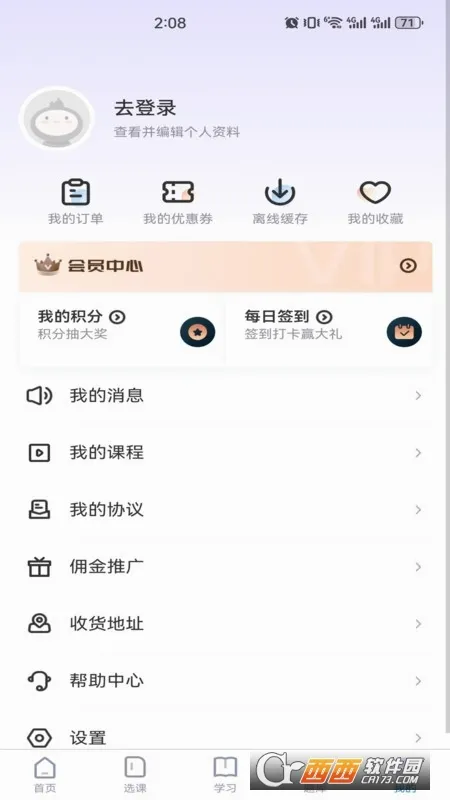The image size is (450, 800).
Task: Open 我的订单
Action: click(76, 202)
